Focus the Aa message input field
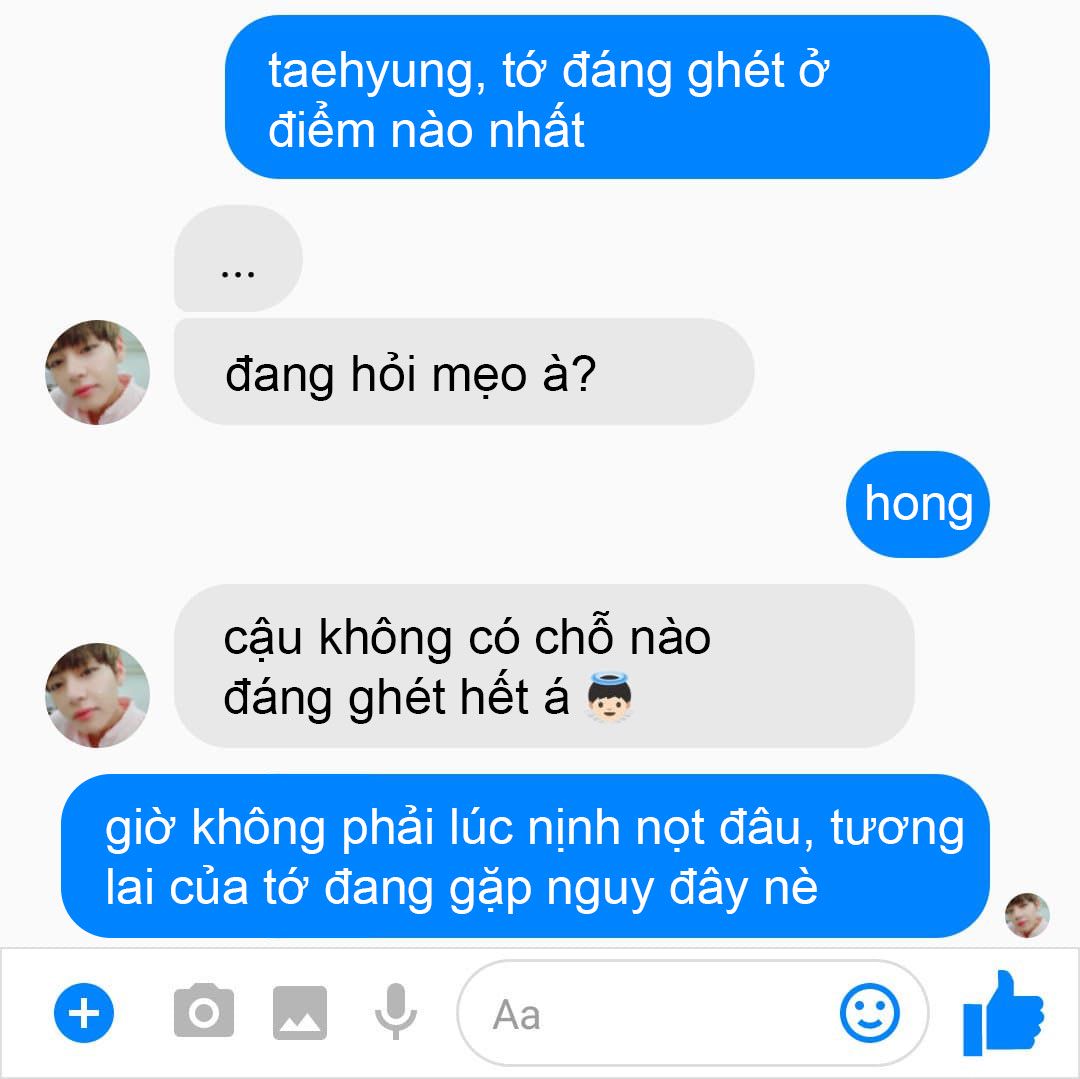Viewport: 1080px width, 1079px height. pyautogui.click(x=640, y=1014)
